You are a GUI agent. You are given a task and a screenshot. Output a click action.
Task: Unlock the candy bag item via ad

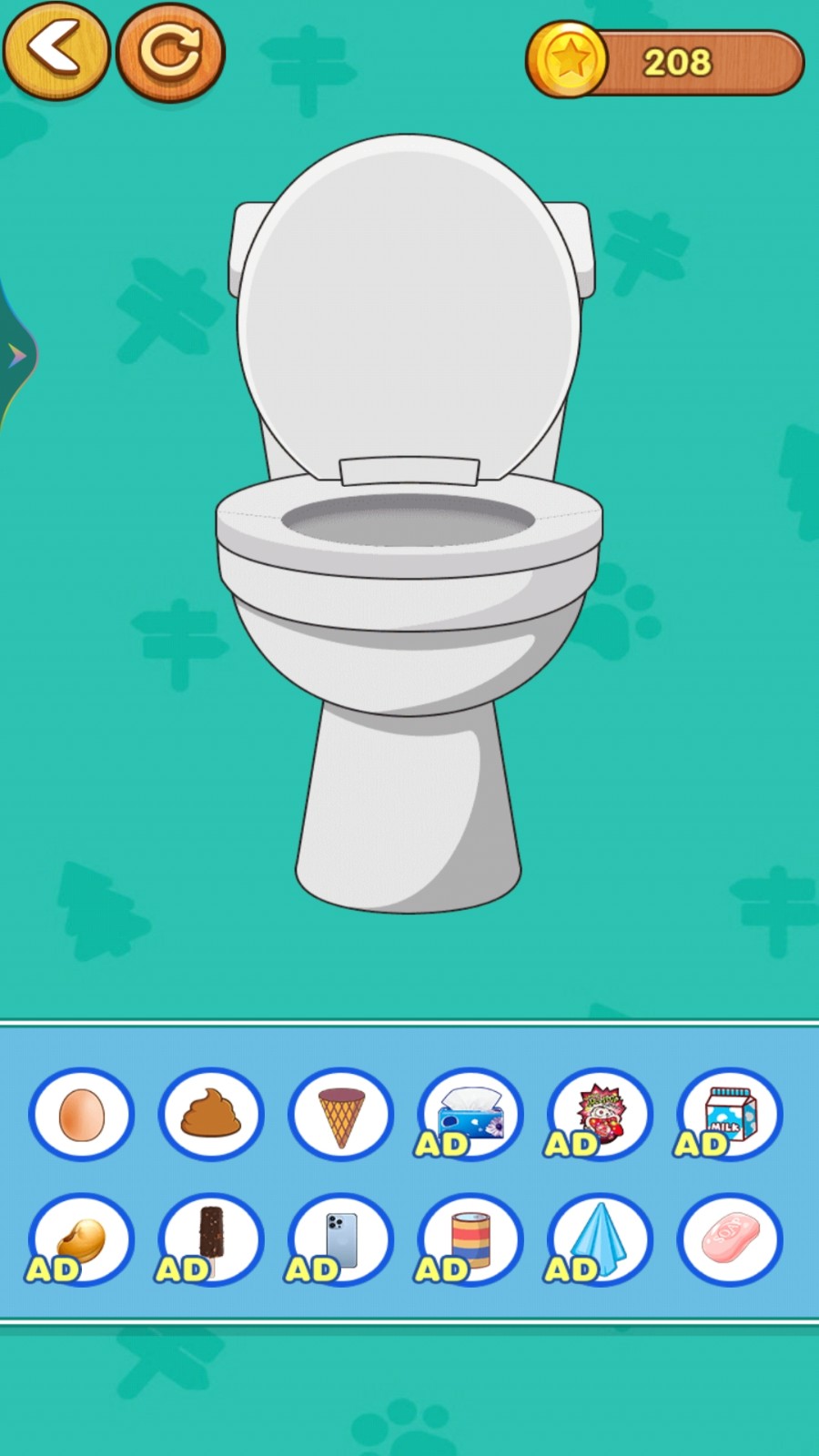point(600,1114)
